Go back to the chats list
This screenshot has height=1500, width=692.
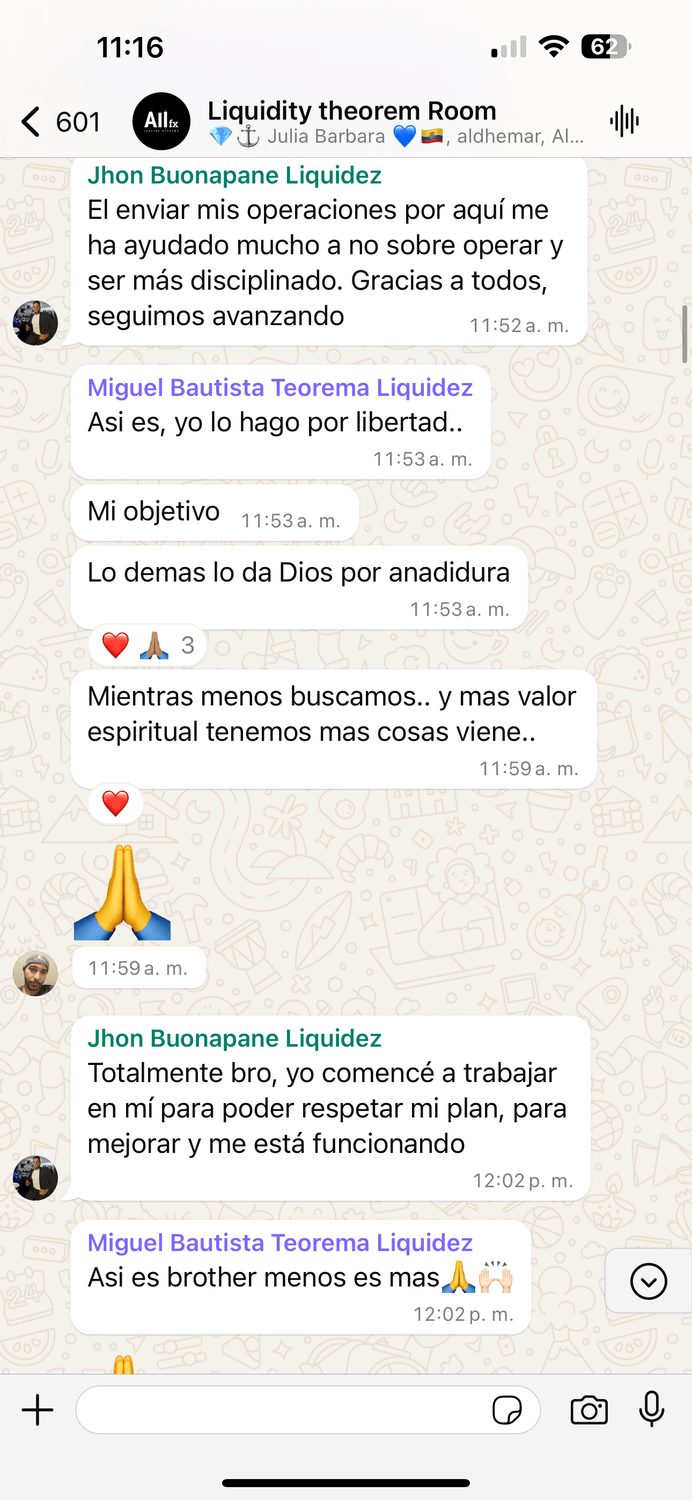pos(32,122)
